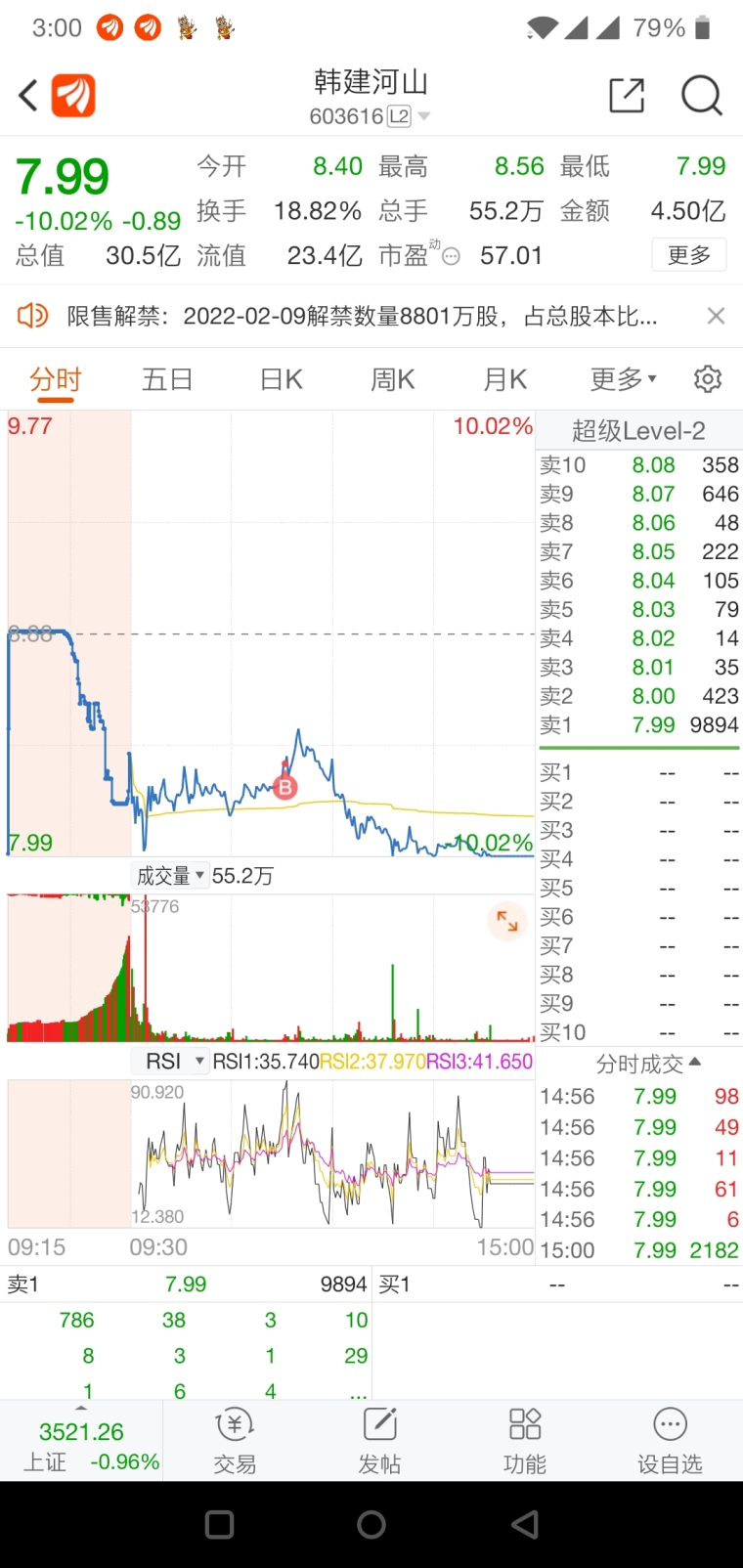
Task: Open the 功能 menu
Action: coord(525,1441)
